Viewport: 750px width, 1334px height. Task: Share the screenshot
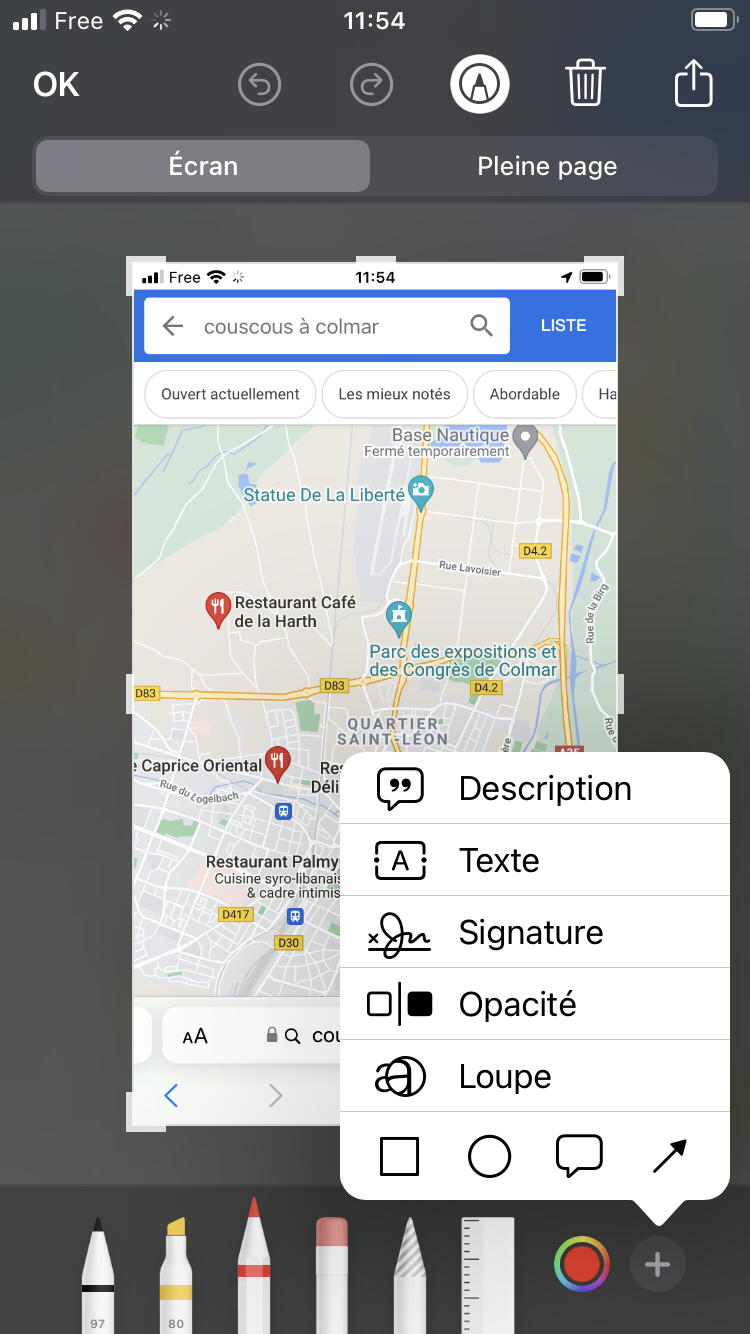pos(694,84)
